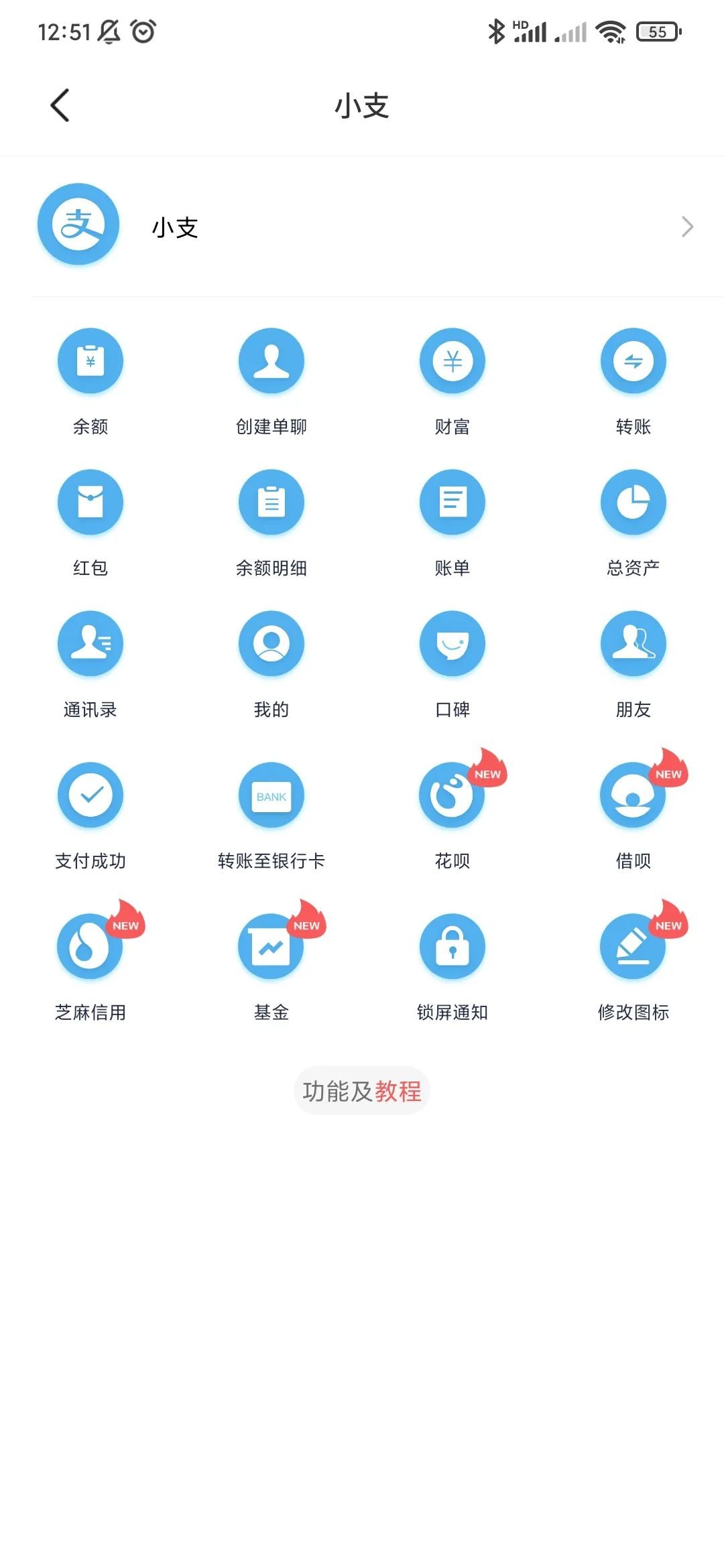
Task: Tap the 支付成功 payment success icon
Action: point(90,795)
